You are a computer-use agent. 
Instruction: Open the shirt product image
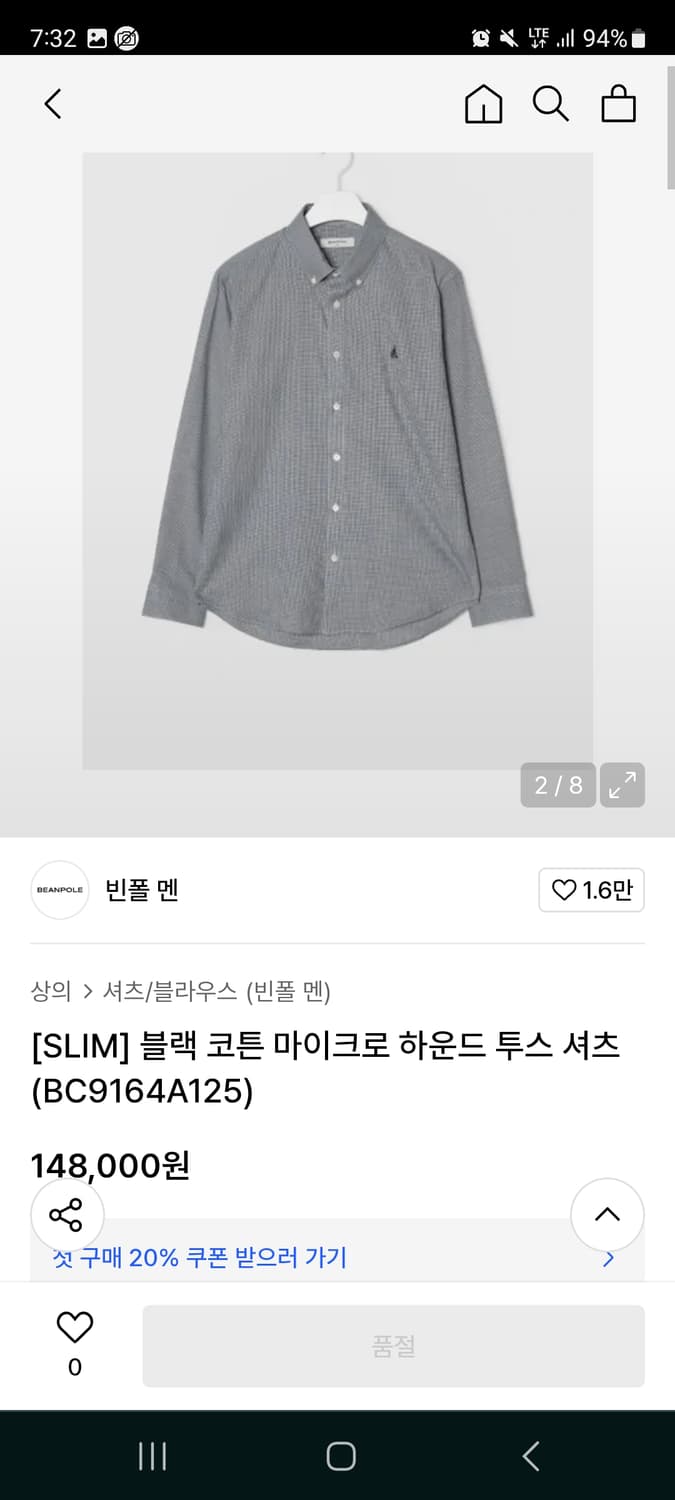[337, 460]
